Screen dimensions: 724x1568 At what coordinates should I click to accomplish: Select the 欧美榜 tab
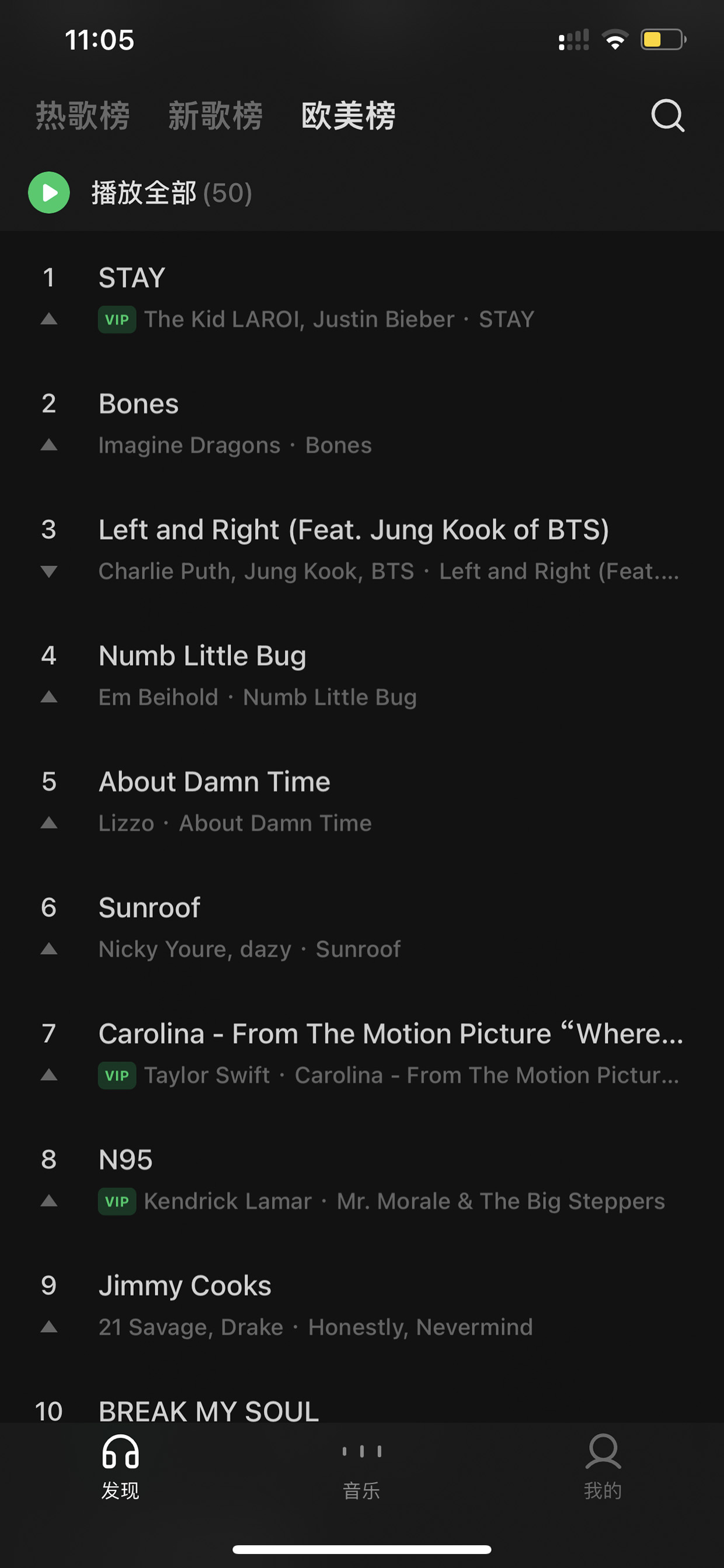point(348,116)
